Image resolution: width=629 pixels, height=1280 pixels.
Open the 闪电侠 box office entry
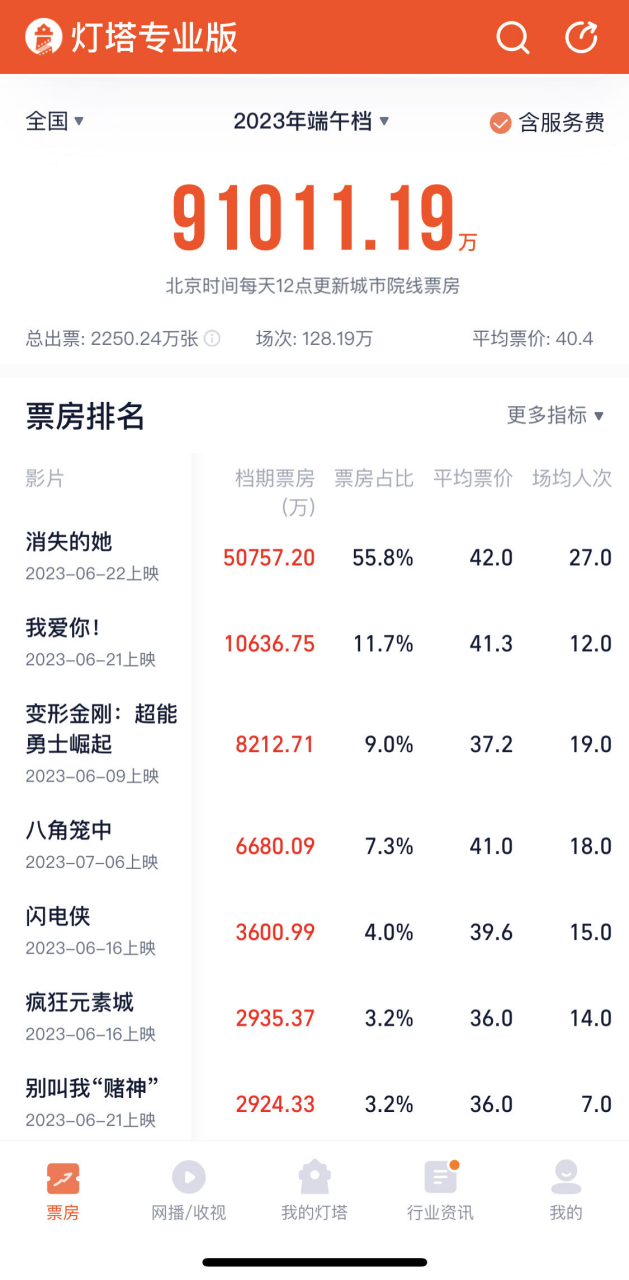pos(314,932)
